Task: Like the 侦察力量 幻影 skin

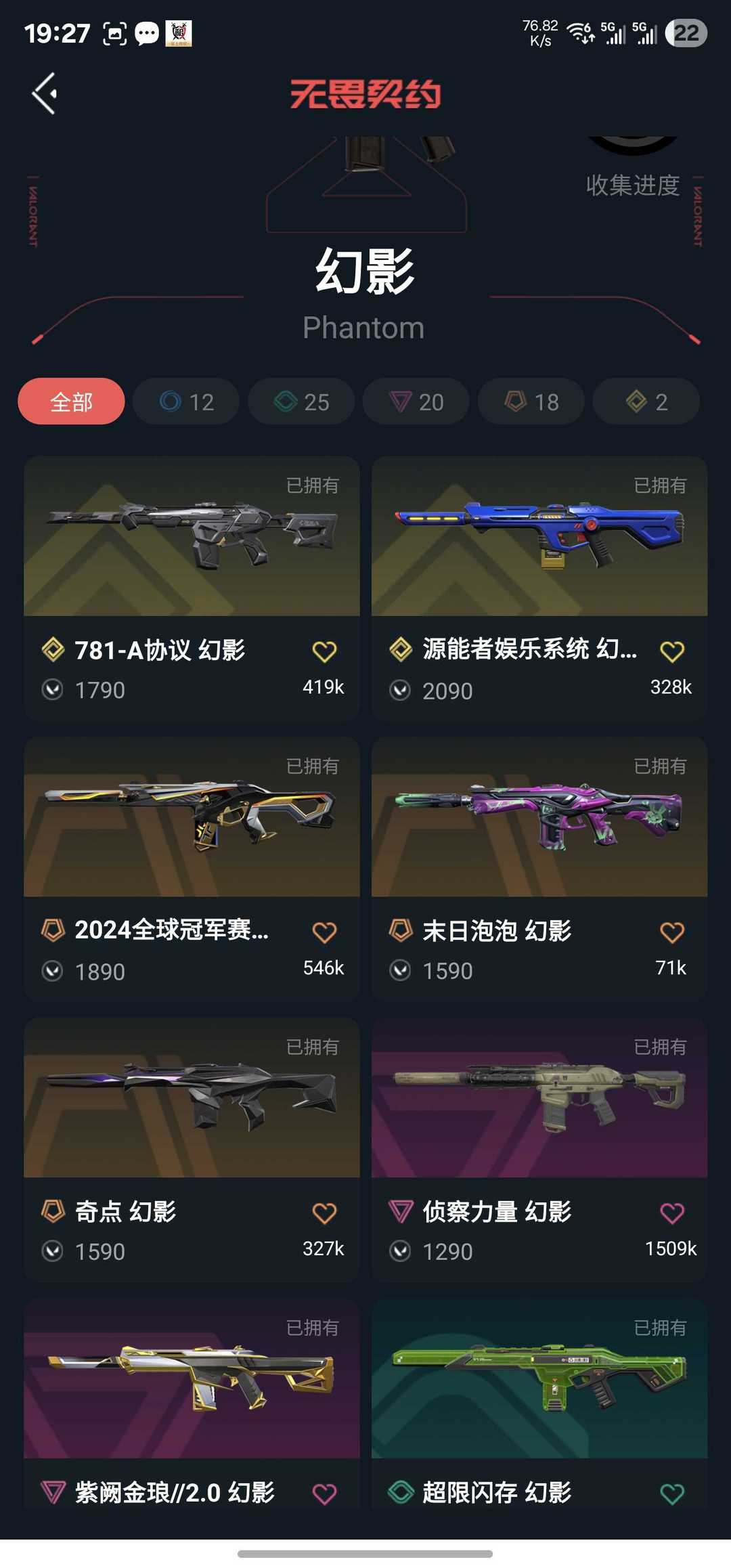Action: (x=672, y=1213)
